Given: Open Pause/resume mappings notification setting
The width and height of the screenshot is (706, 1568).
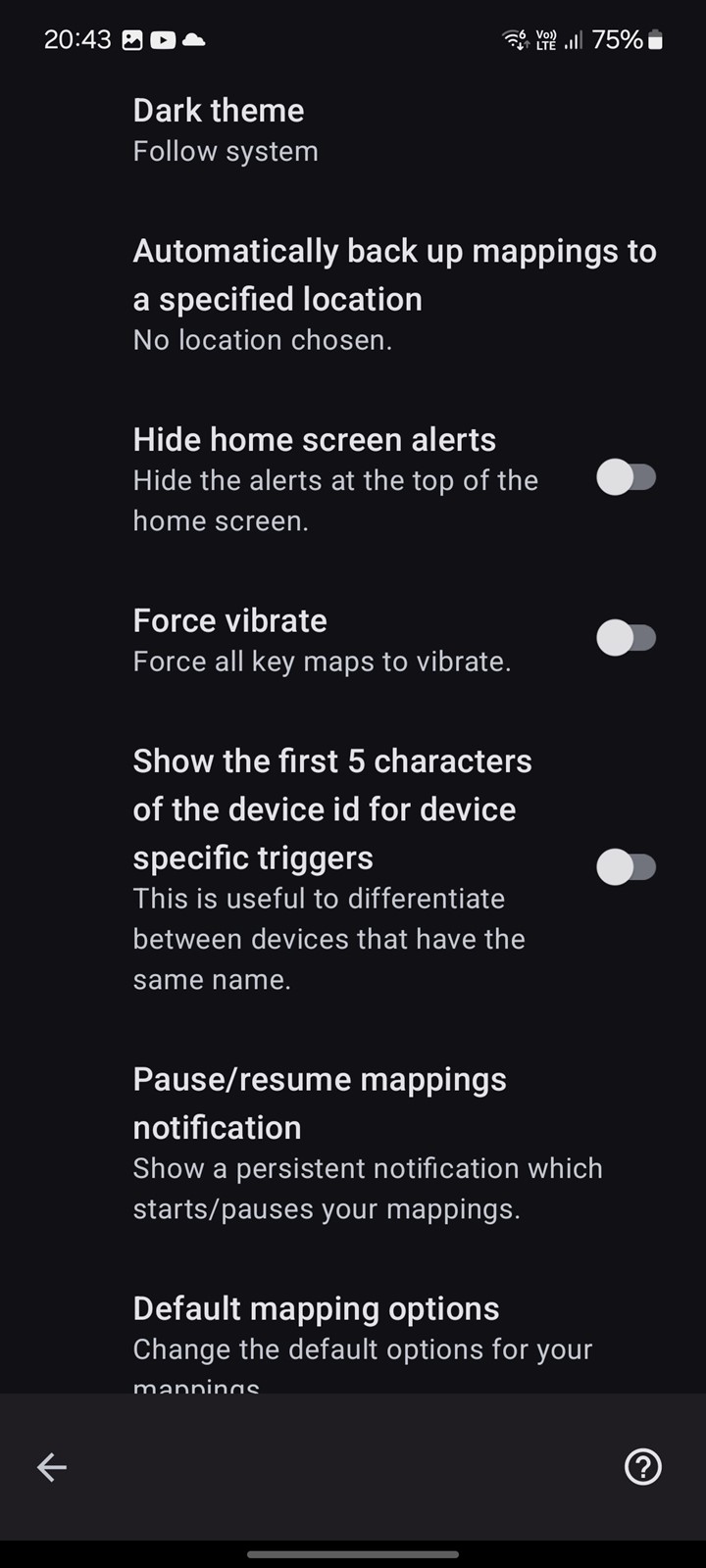Looking at the screenshot, I should pyautogui.click(x=353, y=1144).
